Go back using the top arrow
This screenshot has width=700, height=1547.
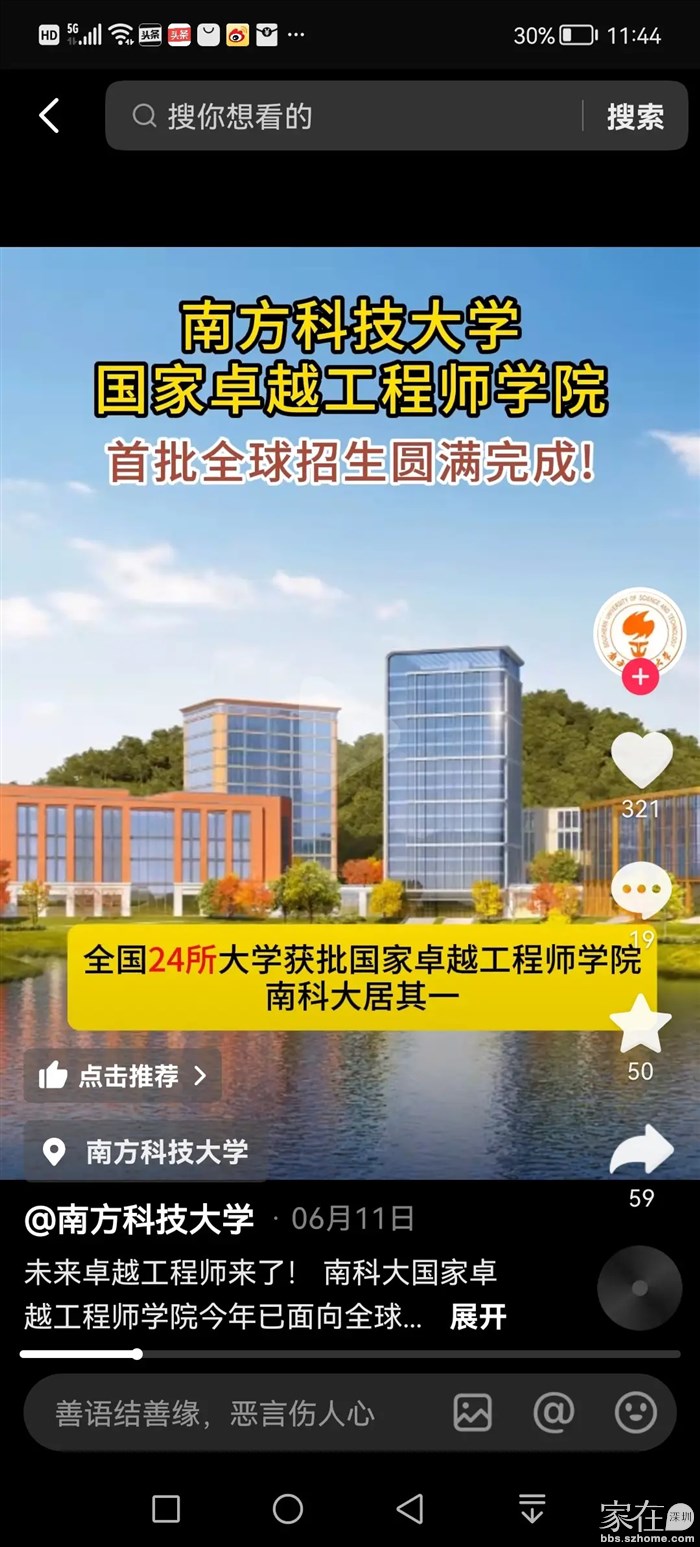pos(49,116)
